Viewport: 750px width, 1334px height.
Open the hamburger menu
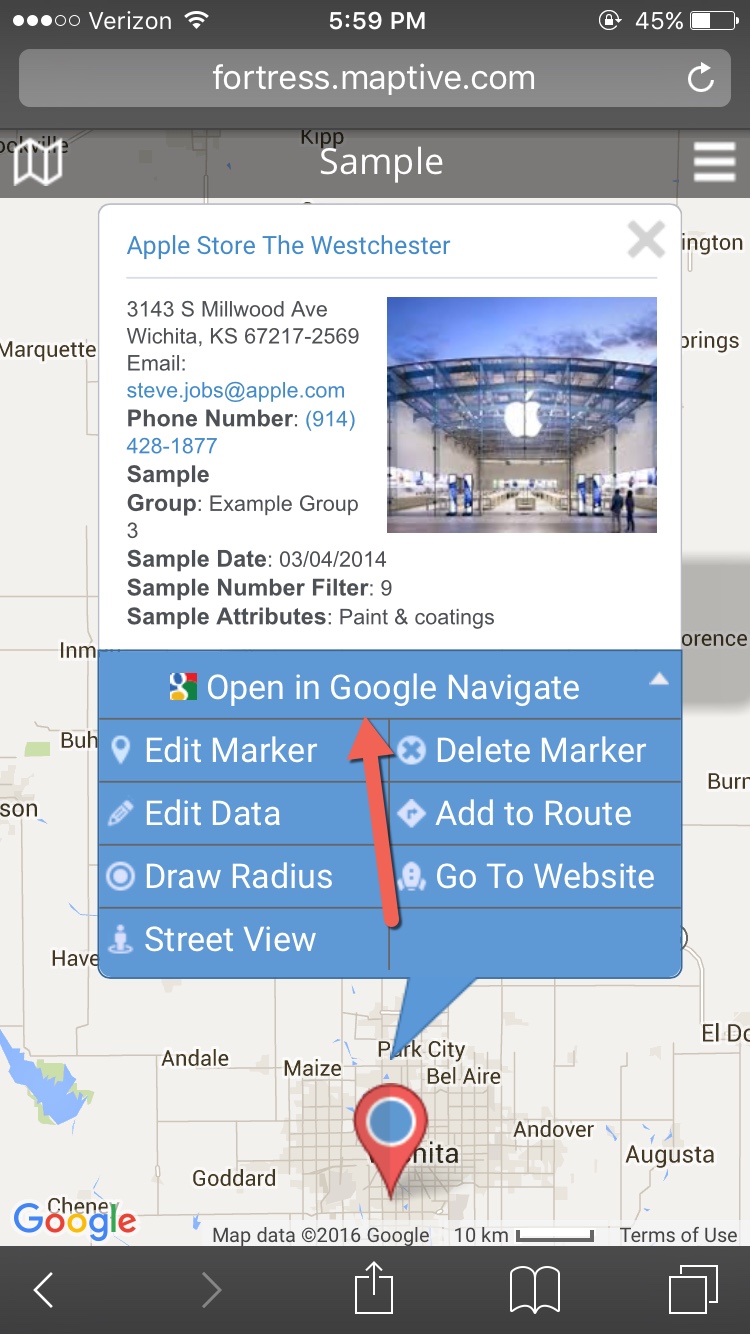(714, 162)
